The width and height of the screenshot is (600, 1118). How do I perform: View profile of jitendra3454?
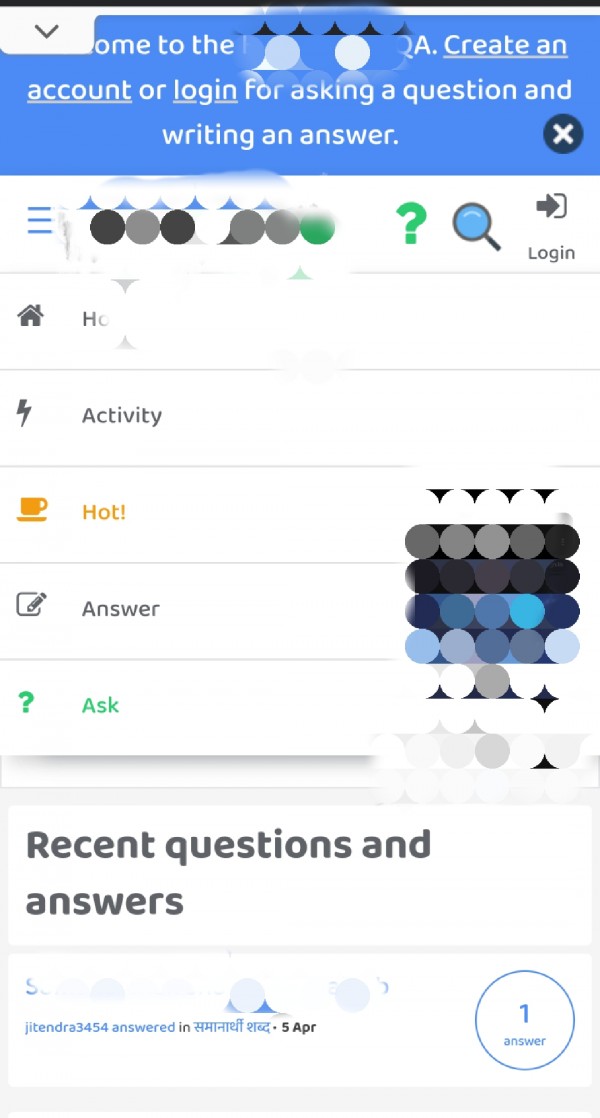(x=66, y=1027)
